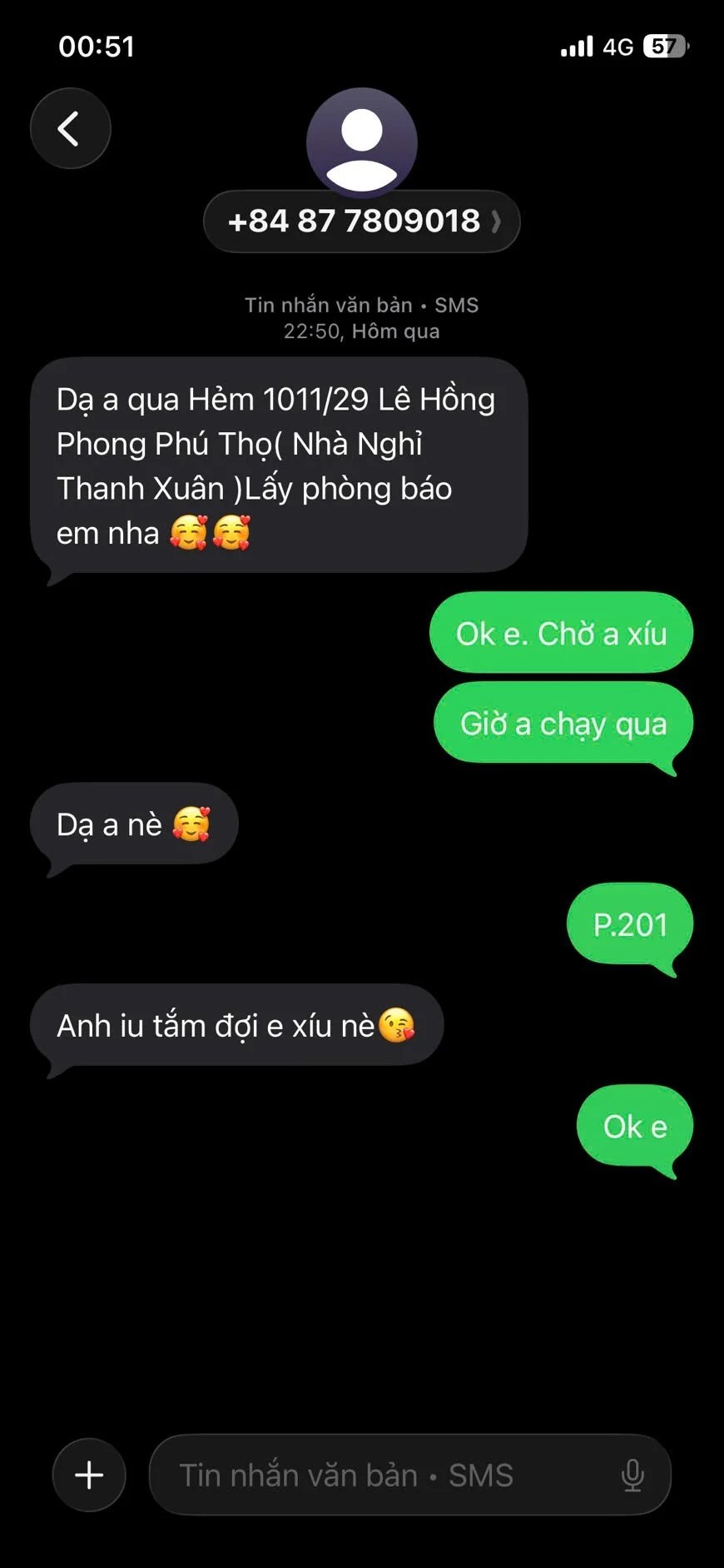Open contact details for +84 87 7809018
Viewport: 724px width, 1568px height.
(361, 222)
